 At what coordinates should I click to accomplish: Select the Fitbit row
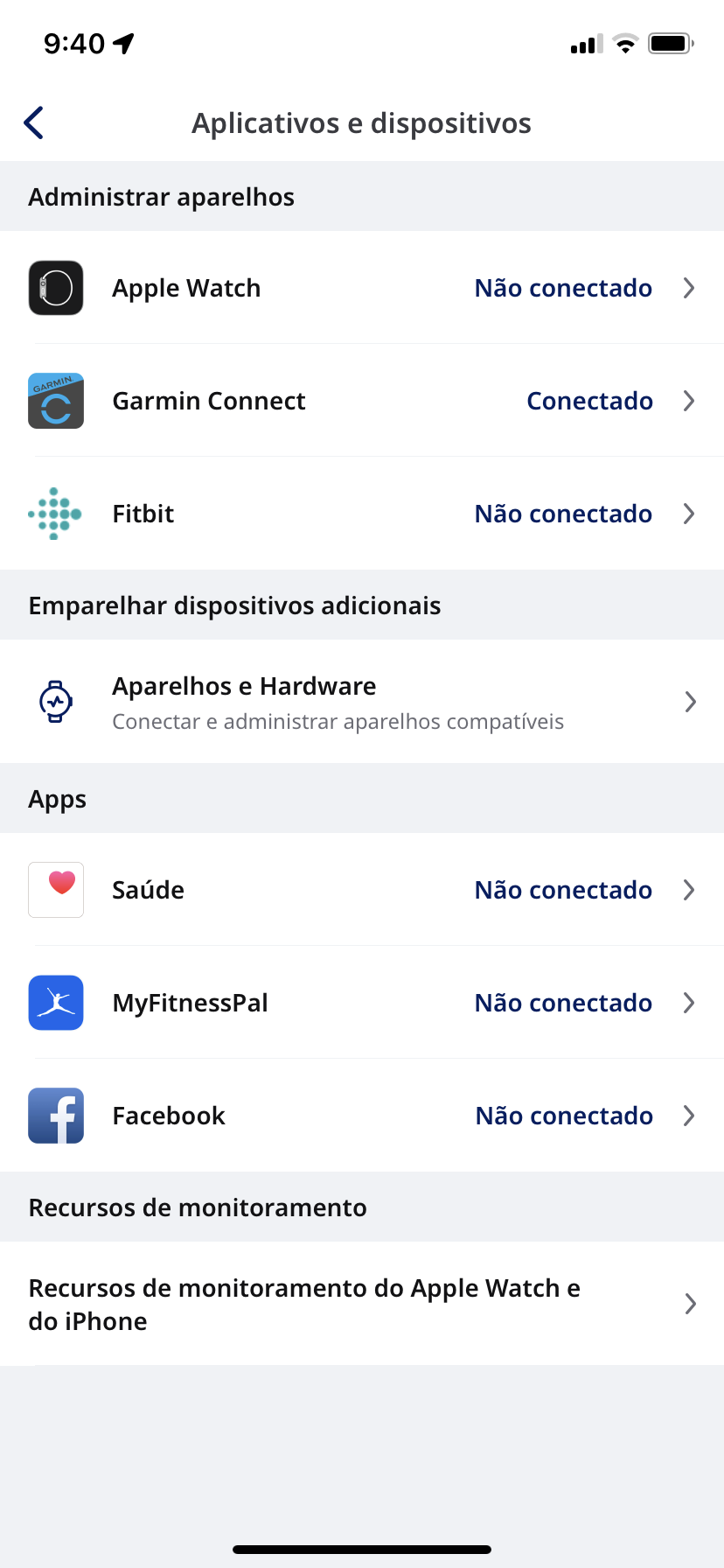362,514
